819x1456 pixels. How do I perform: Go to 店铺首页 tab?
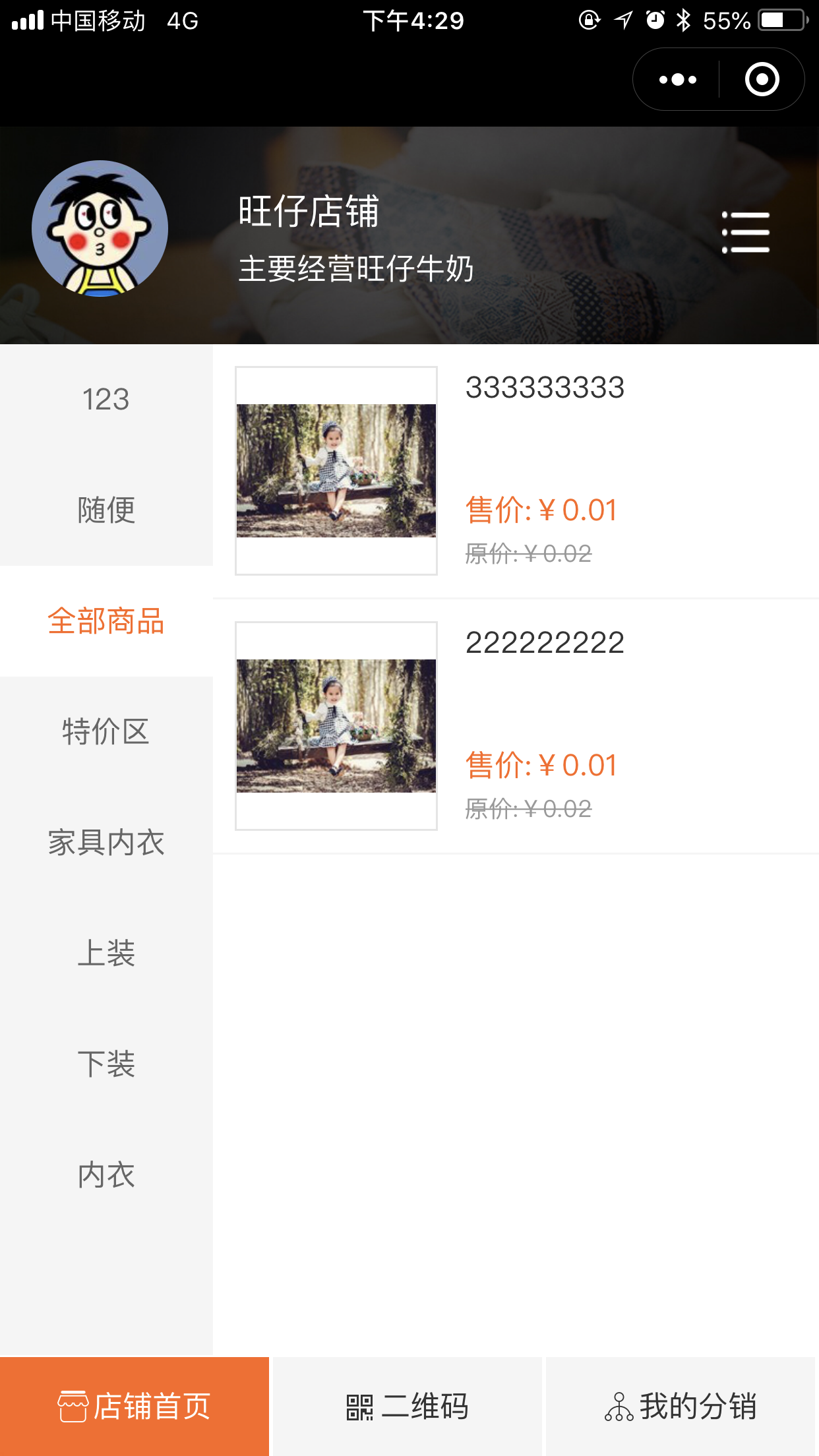(135, 1407)
